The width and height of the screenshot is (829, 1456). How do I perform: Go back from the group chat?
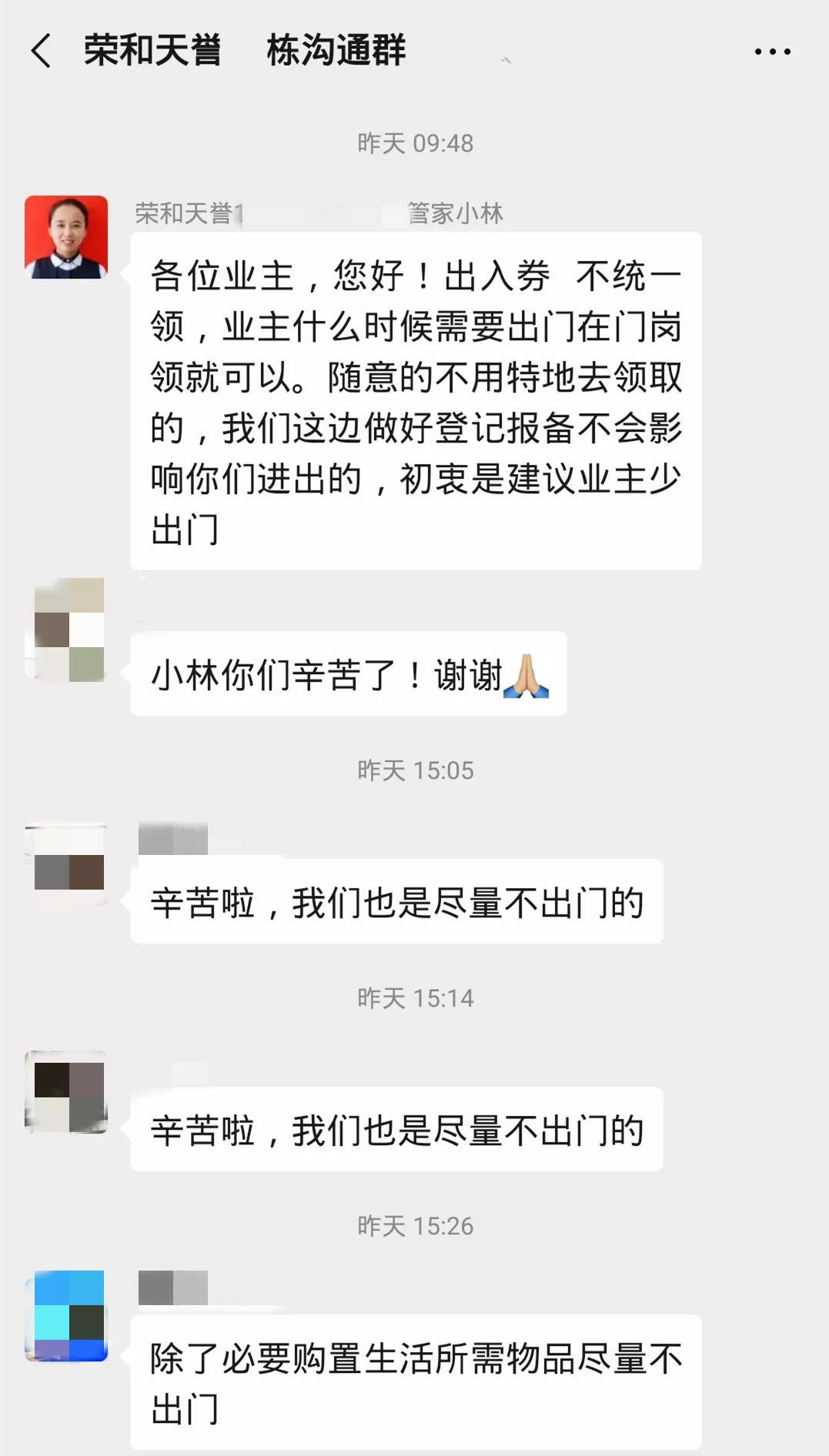(42, 52)
